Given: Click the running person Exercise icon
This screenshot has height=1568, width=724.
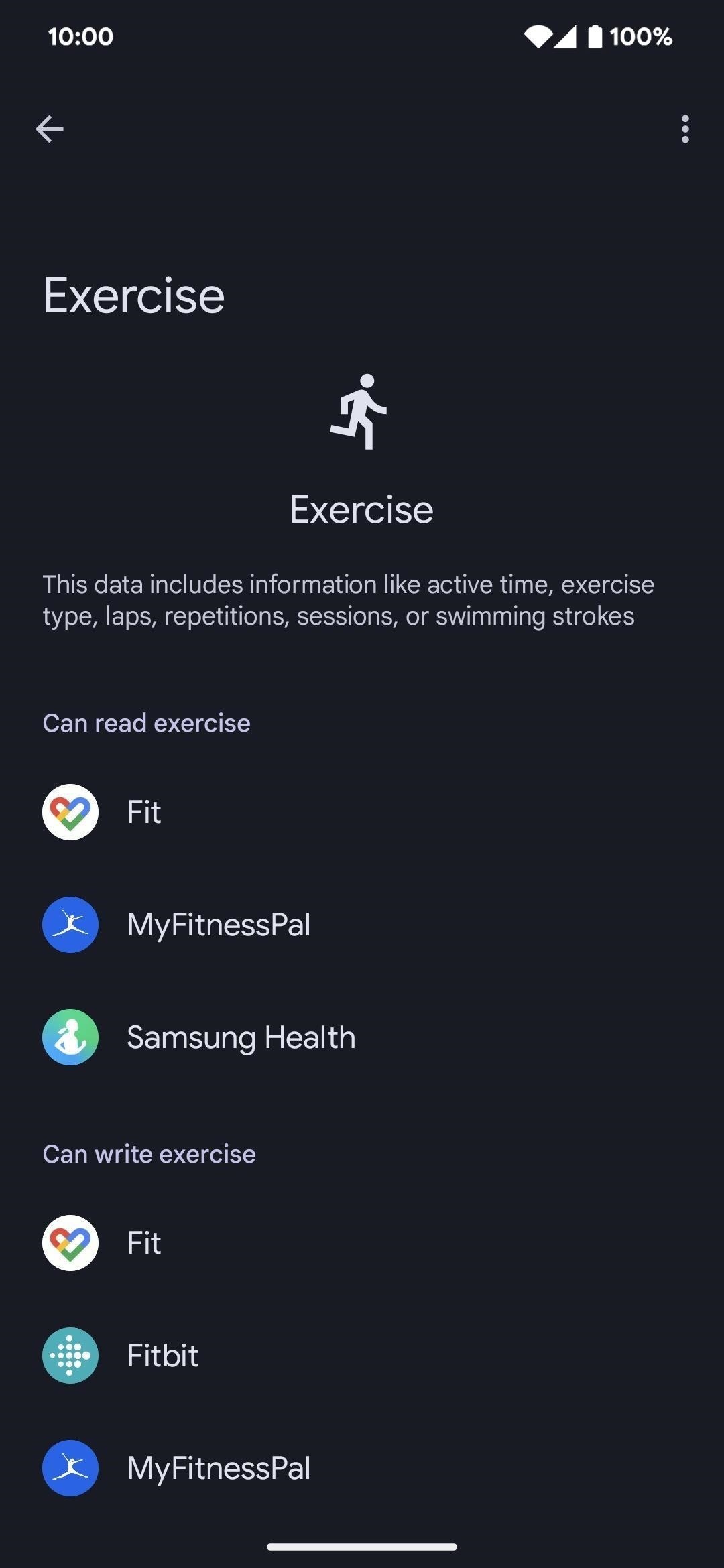Looking at the screenshot, I should tap(361, 412).
